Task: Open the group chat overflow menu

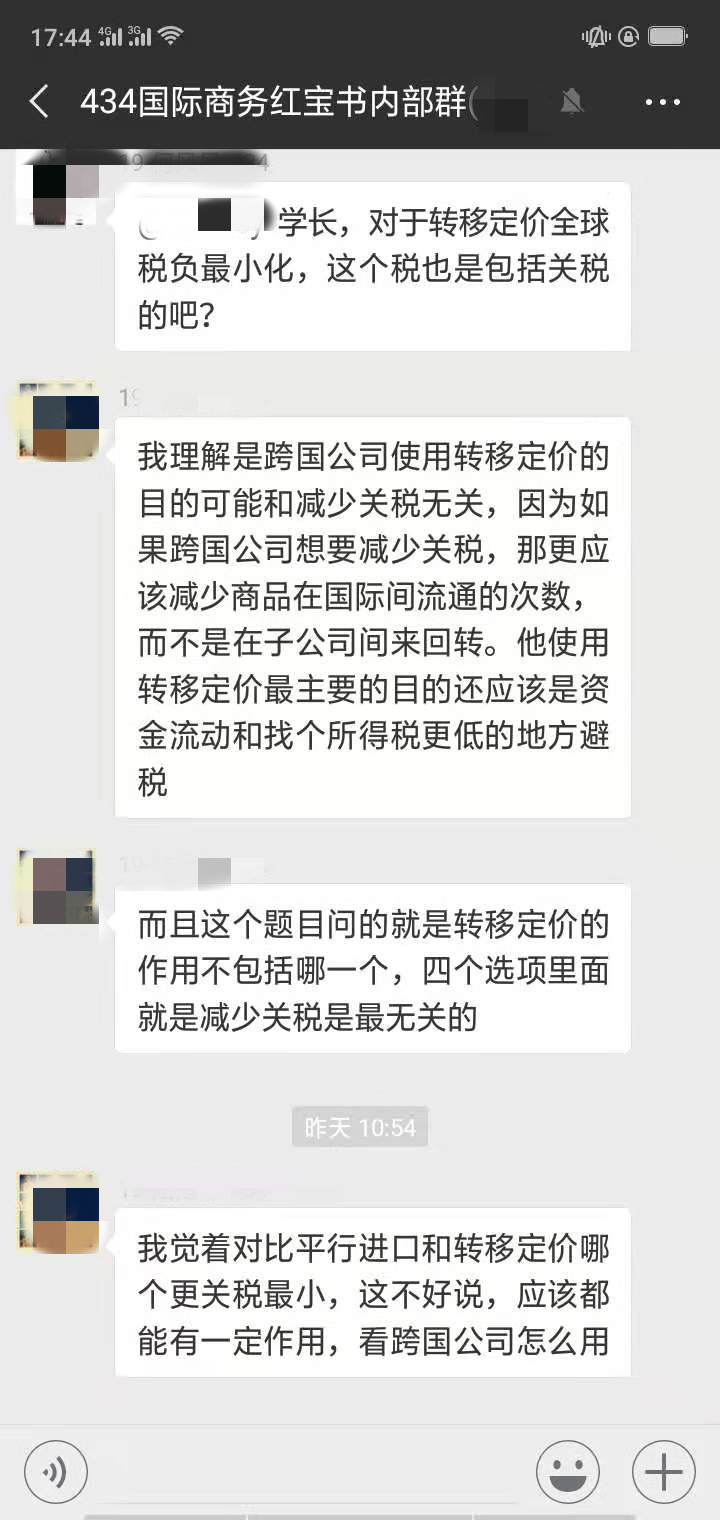Action: pos(662,102)
